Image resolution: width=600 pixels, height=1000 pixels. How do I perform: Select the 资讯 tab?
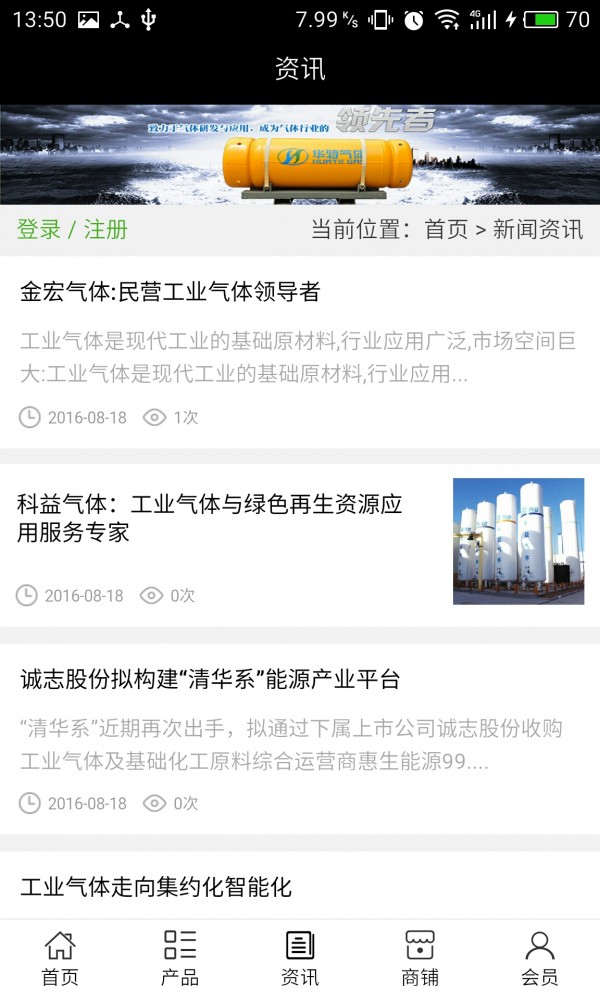tap(300, 958)
